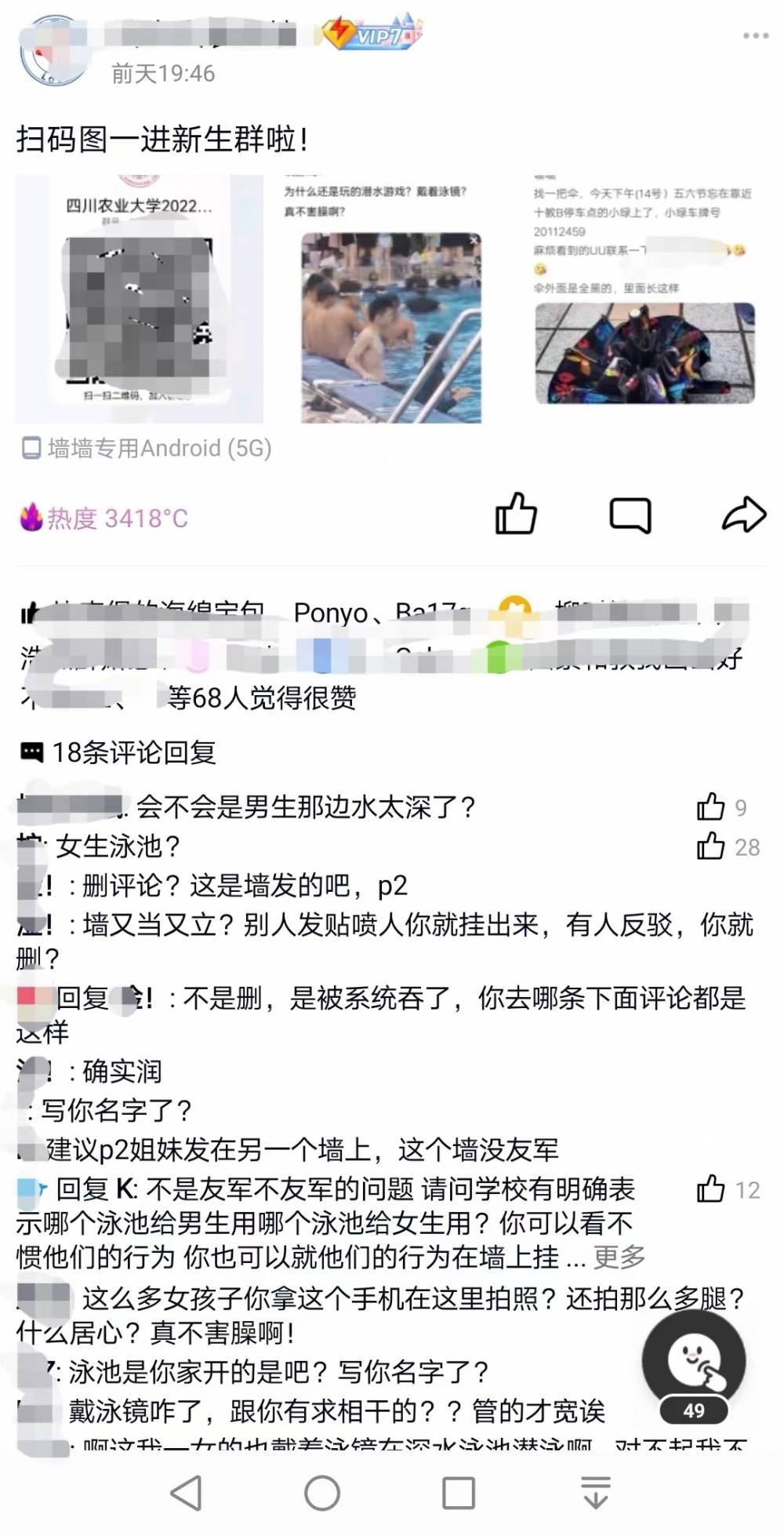784x1536 pixels.
Task: Open recent apps with the square button
Action: pyautogui.click(x=459, y=1492)
